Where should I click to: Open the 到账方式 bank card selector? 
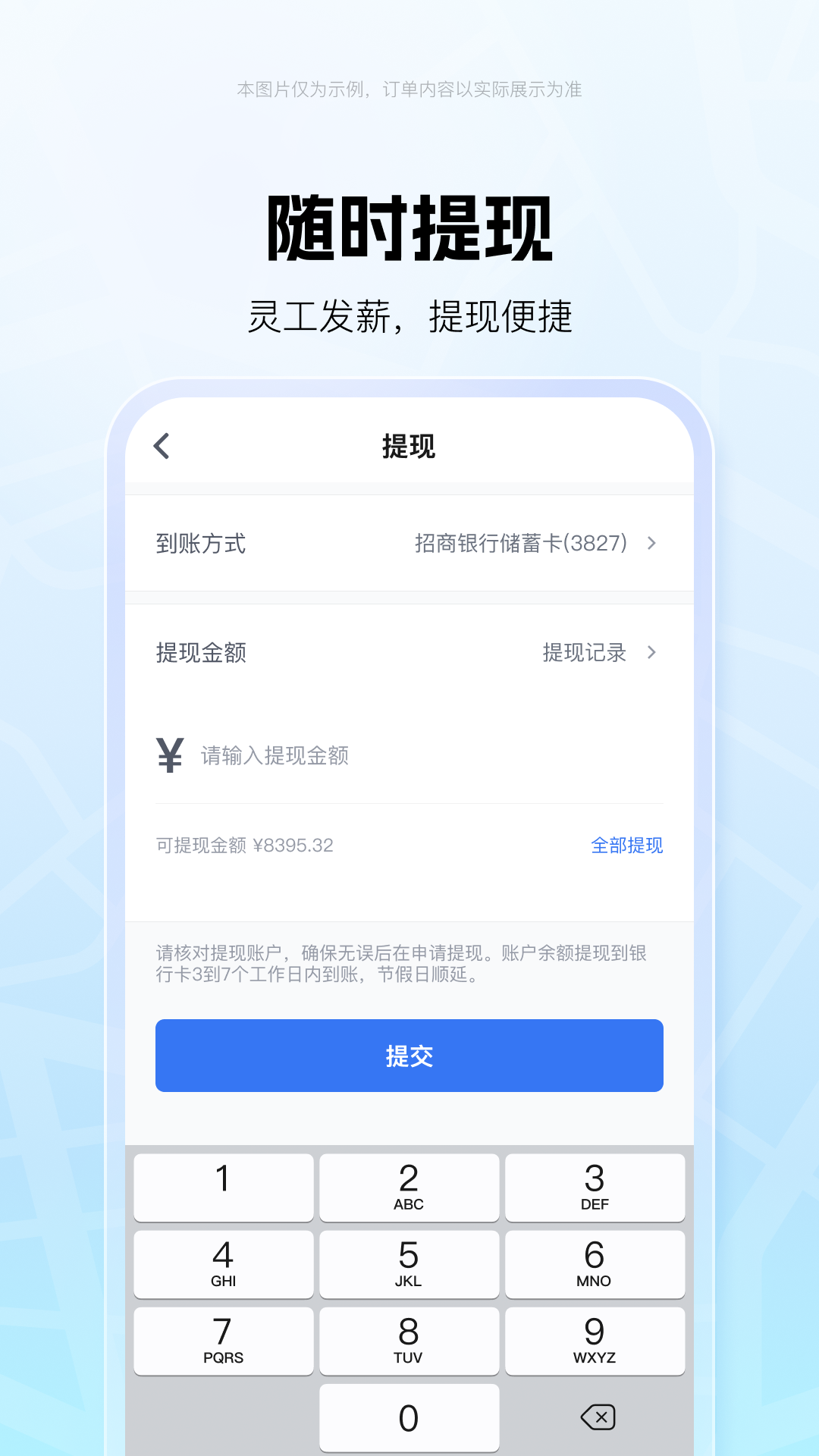tap(409, 543)
